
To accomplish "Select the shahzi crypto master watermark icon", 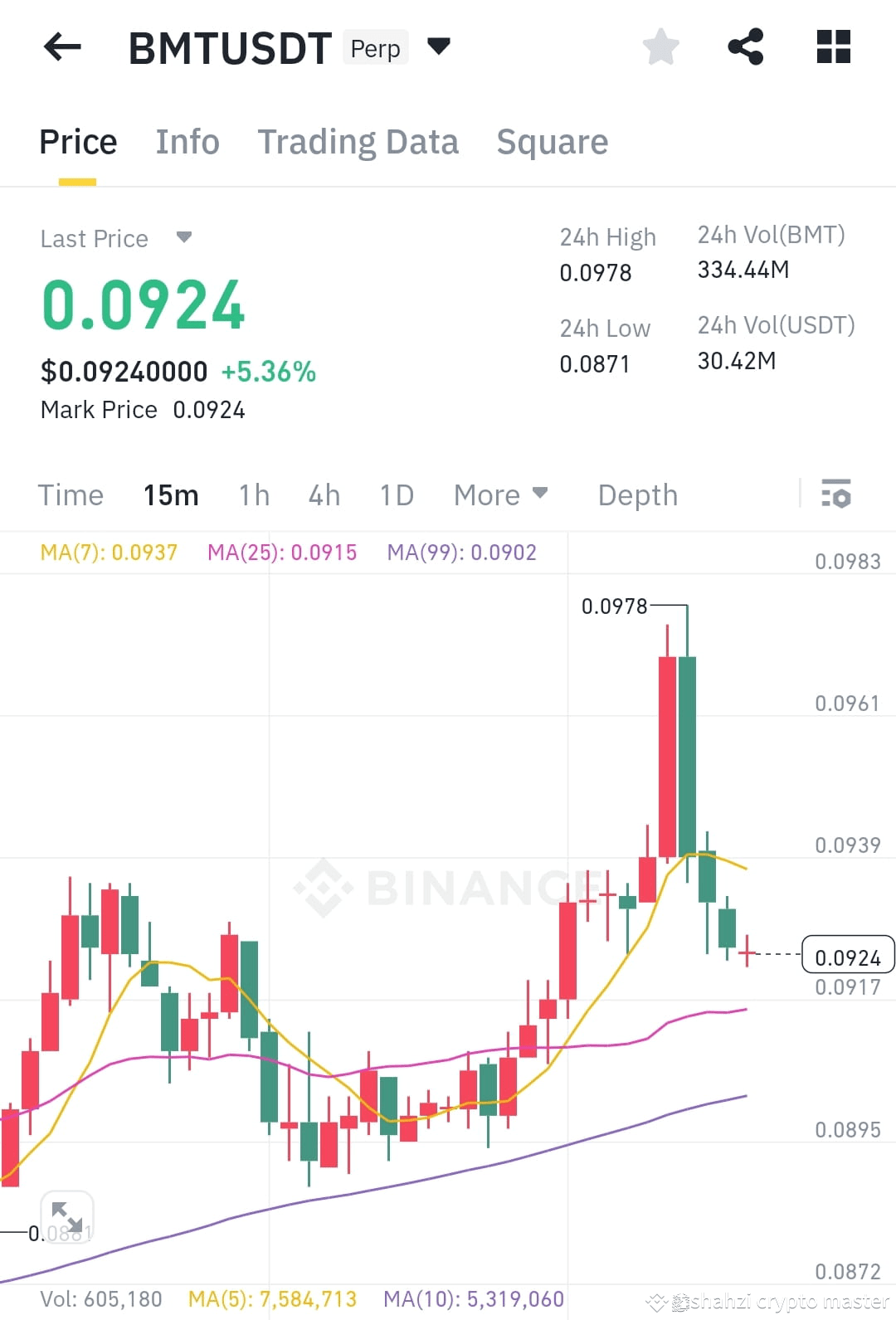I will point(658,1297).
